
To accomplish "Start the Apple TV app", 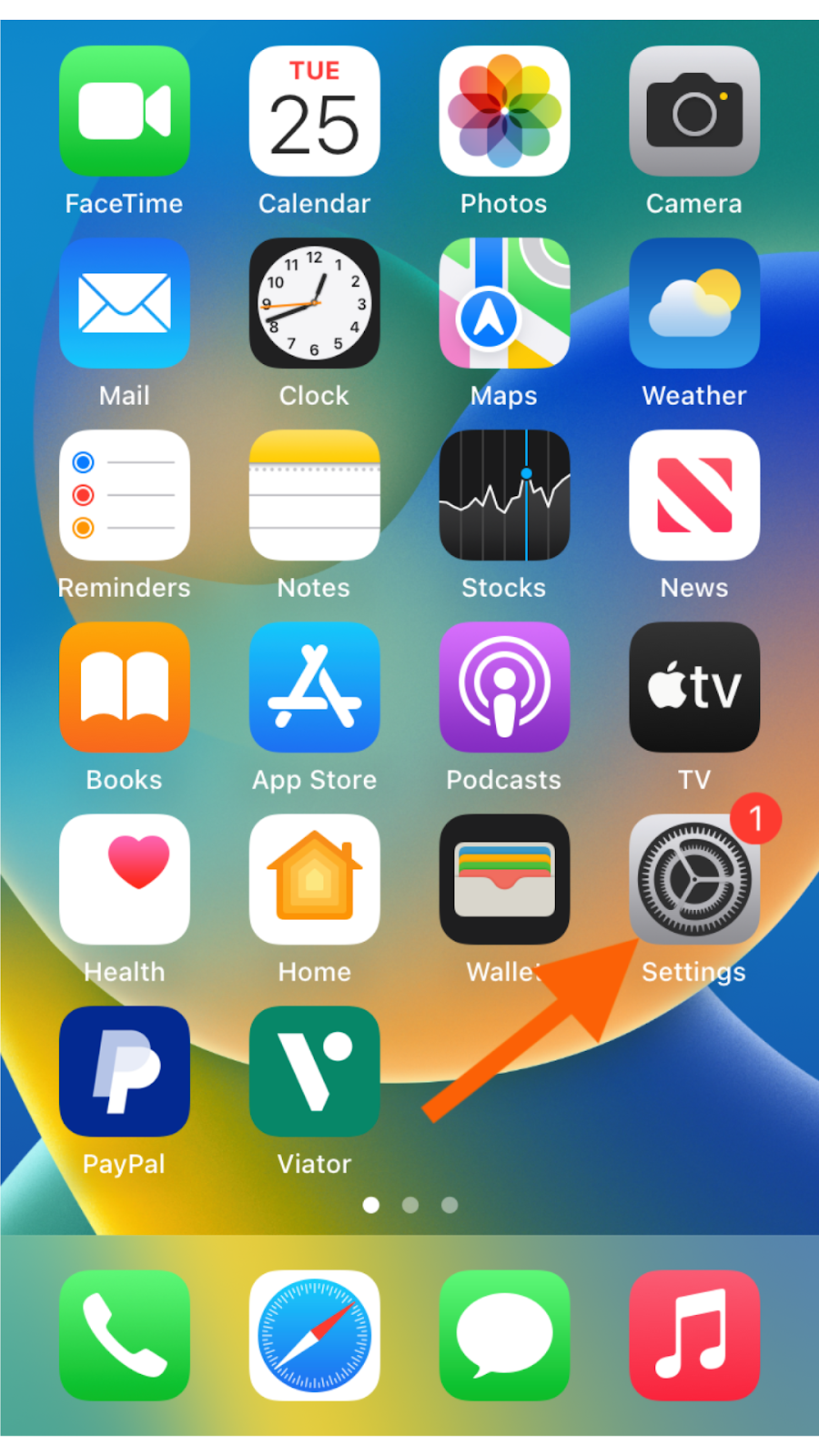I will 693,687.
